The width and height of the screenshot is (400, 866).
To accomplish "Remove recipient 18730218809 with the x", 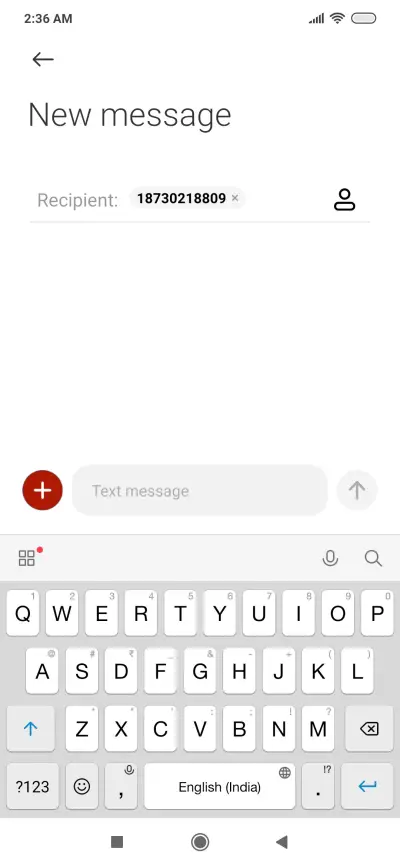I will point(235,198).
